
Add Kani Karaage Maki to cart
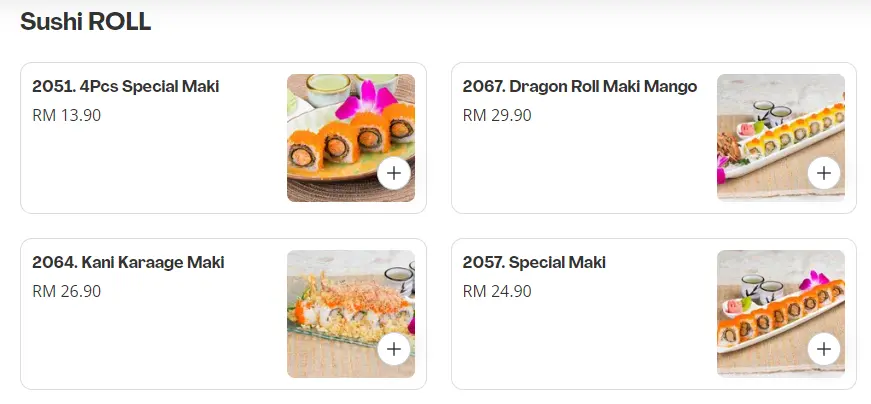394,349
